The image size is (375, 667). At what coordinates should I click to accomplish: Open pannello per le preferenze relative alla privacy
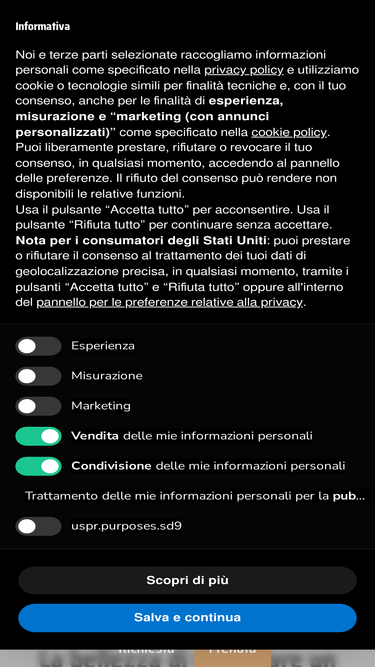tap(170, 303)
